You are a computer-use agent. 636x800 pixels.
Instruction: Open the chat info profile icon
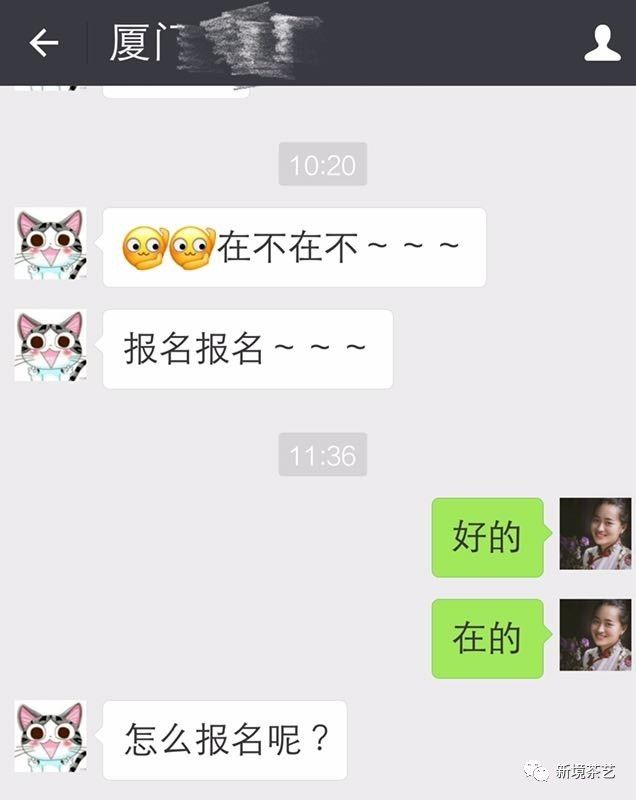[602, 43]
